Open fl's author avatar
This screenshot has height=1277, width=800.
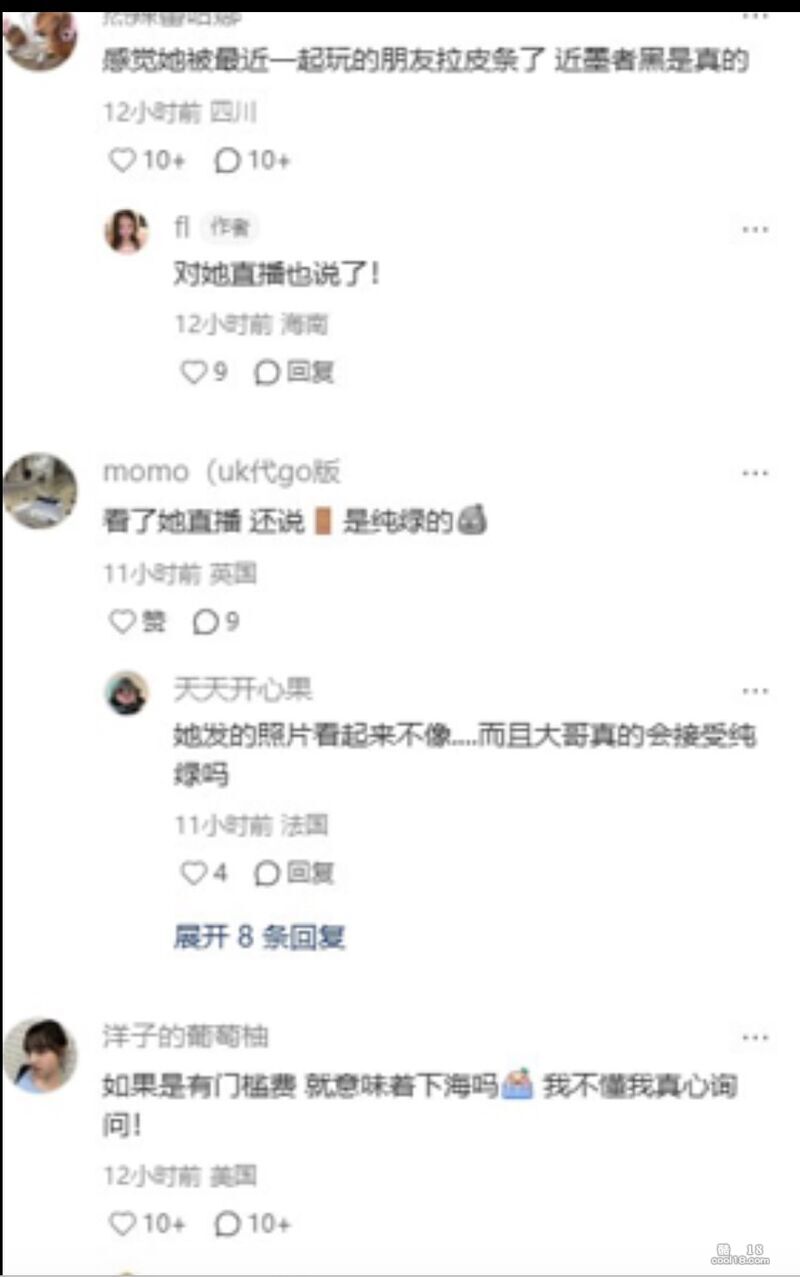126,231
